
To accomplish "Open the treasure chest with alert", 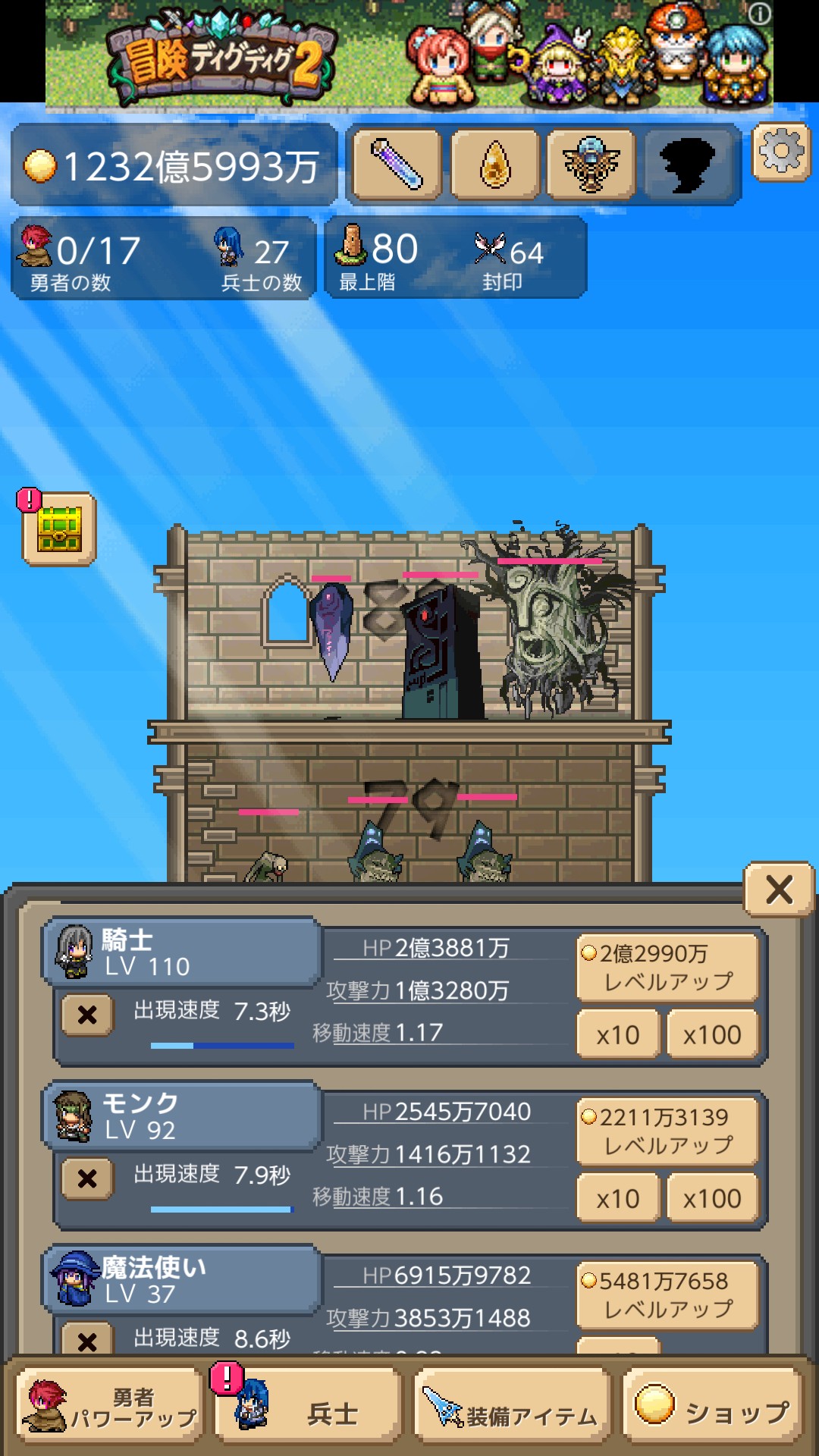I will click(58, 529).
